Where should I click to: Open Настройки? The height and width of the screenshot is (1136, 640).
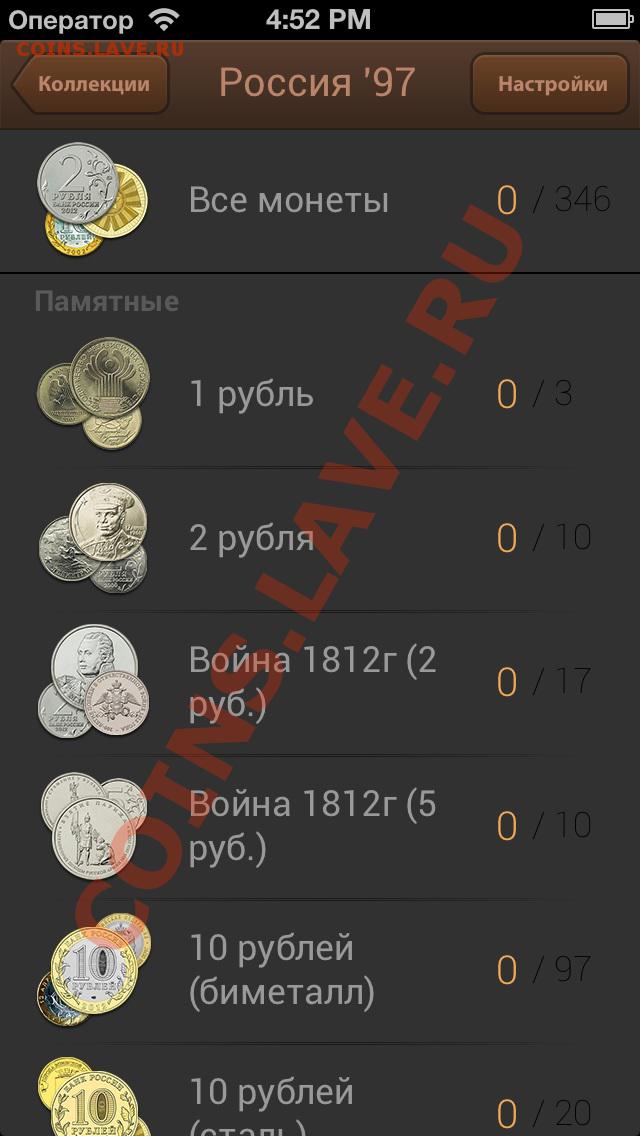pos(551,84)
